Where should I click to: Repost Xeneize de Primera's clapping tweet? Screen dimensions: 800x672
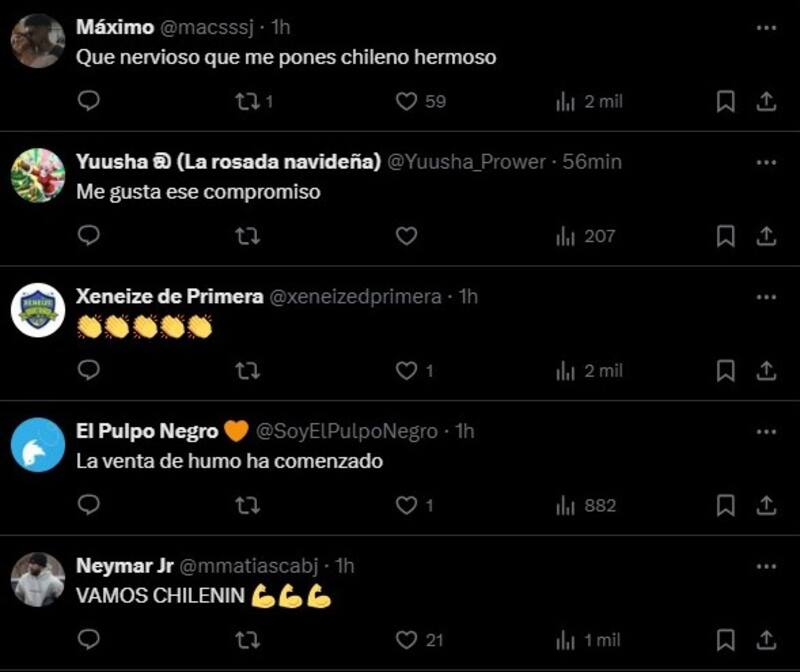coord(247,370)
